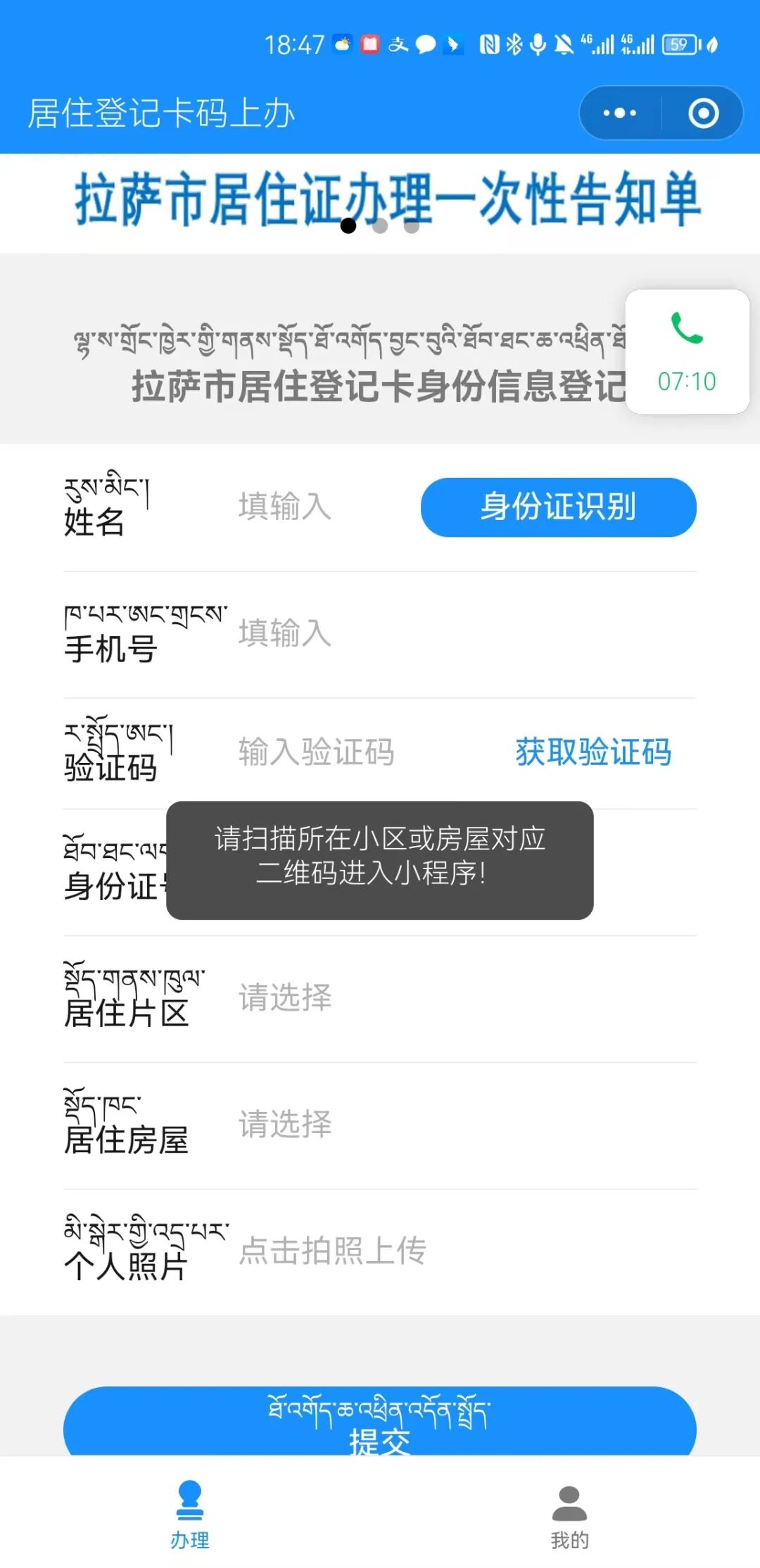Image resolution: width=760 pixels, height=1568 pixels.
Task: Upload 个人照片 by tapping 点击拍照上传
Action: [x=333, y=1251]
